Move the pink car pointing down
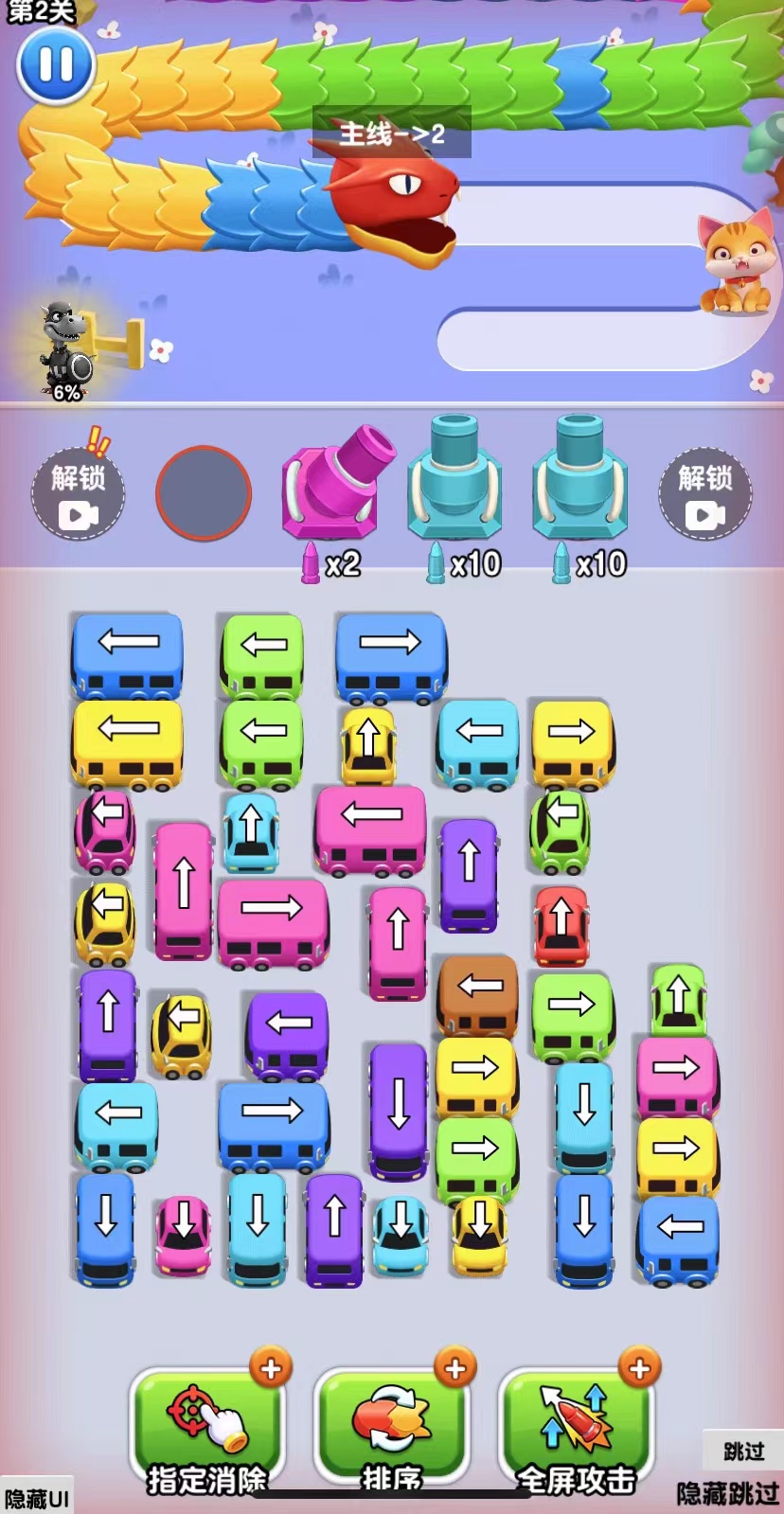The height and width of the screenshot is (1514, 784). (184, 1233)
